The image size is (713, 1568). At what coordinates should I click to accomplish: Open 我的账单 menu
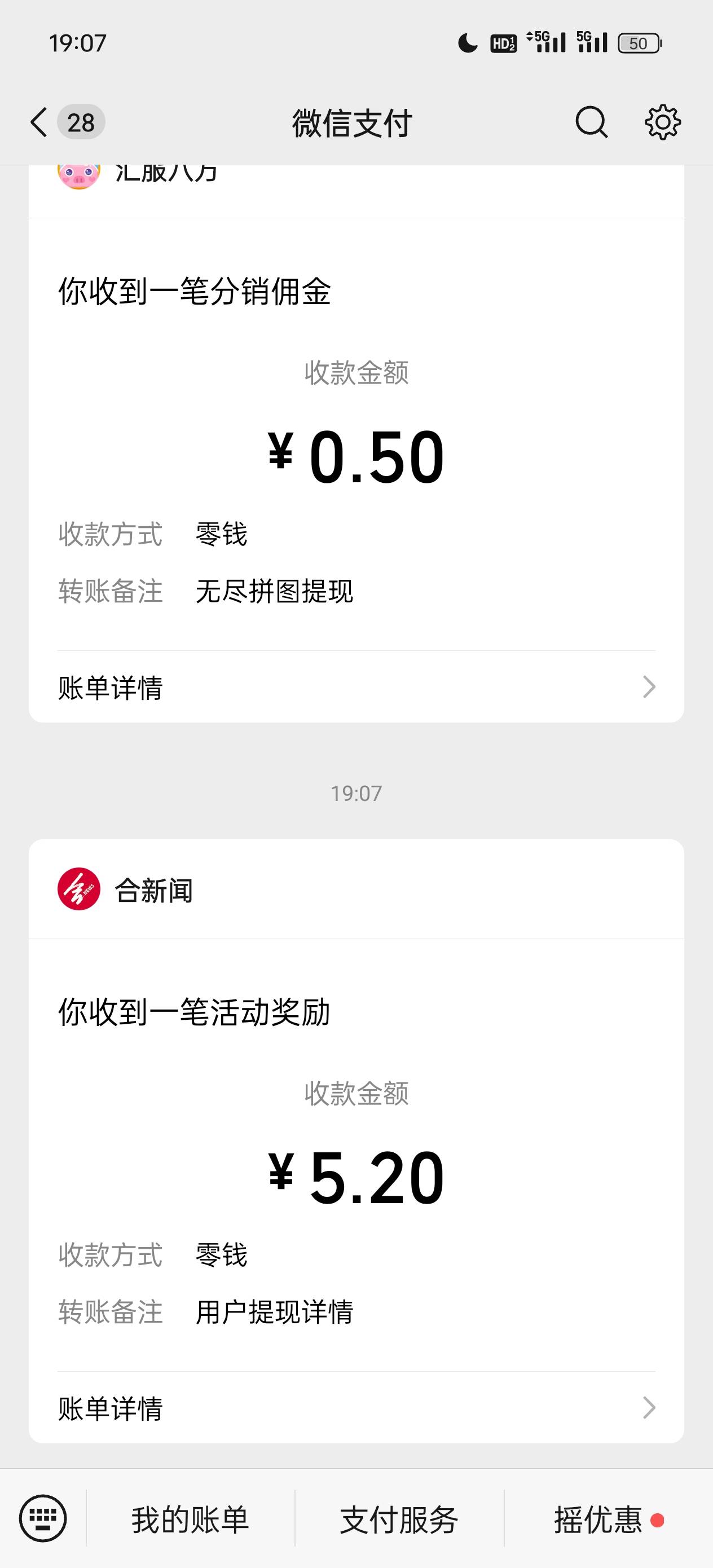tap(190, 1519)
